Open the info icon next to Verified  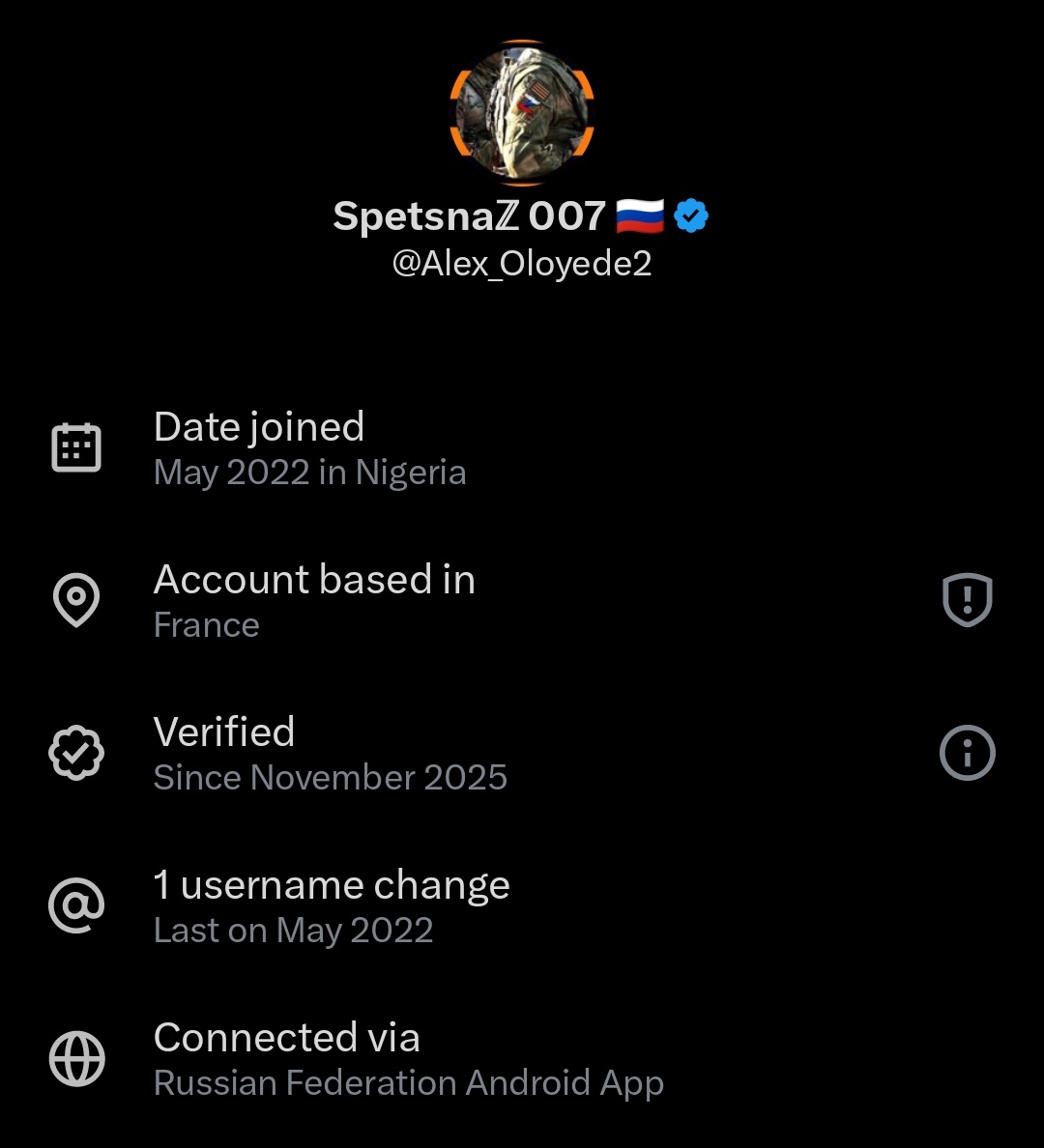pyautogui.click(x=967, y=753)
